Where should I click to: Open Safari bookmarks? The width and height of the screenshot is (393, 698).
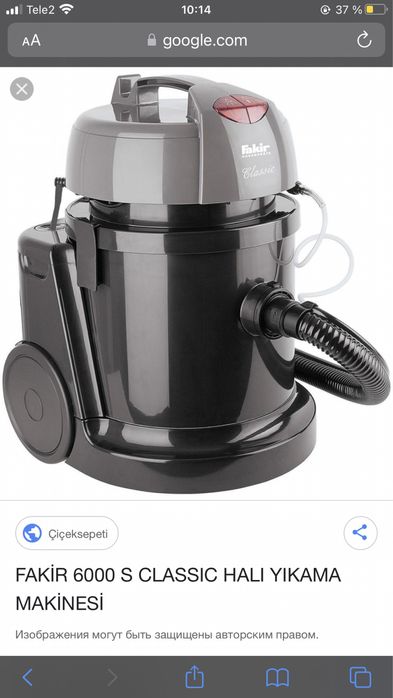[x=277, y=678]
